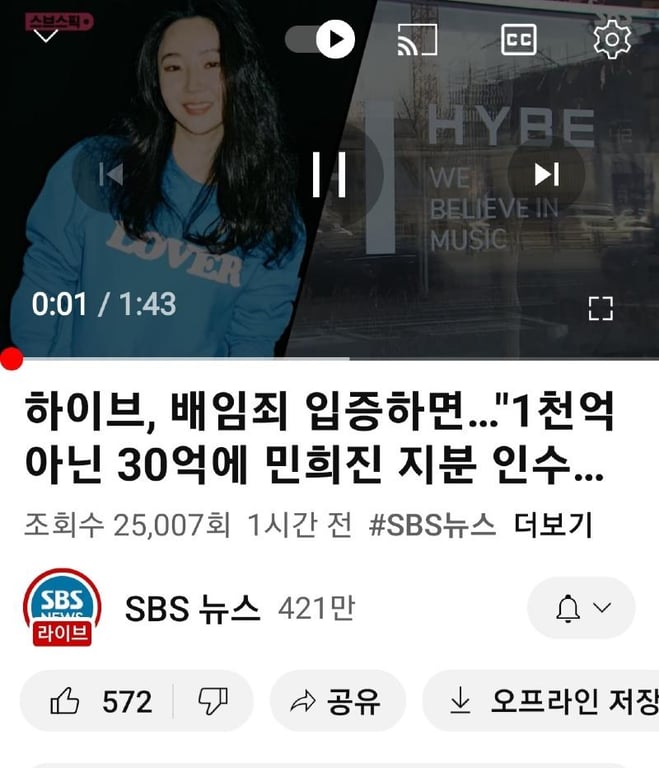Enter fullscreen mode
This screenshot has height=768, width=659.
(x=600, y=308)
